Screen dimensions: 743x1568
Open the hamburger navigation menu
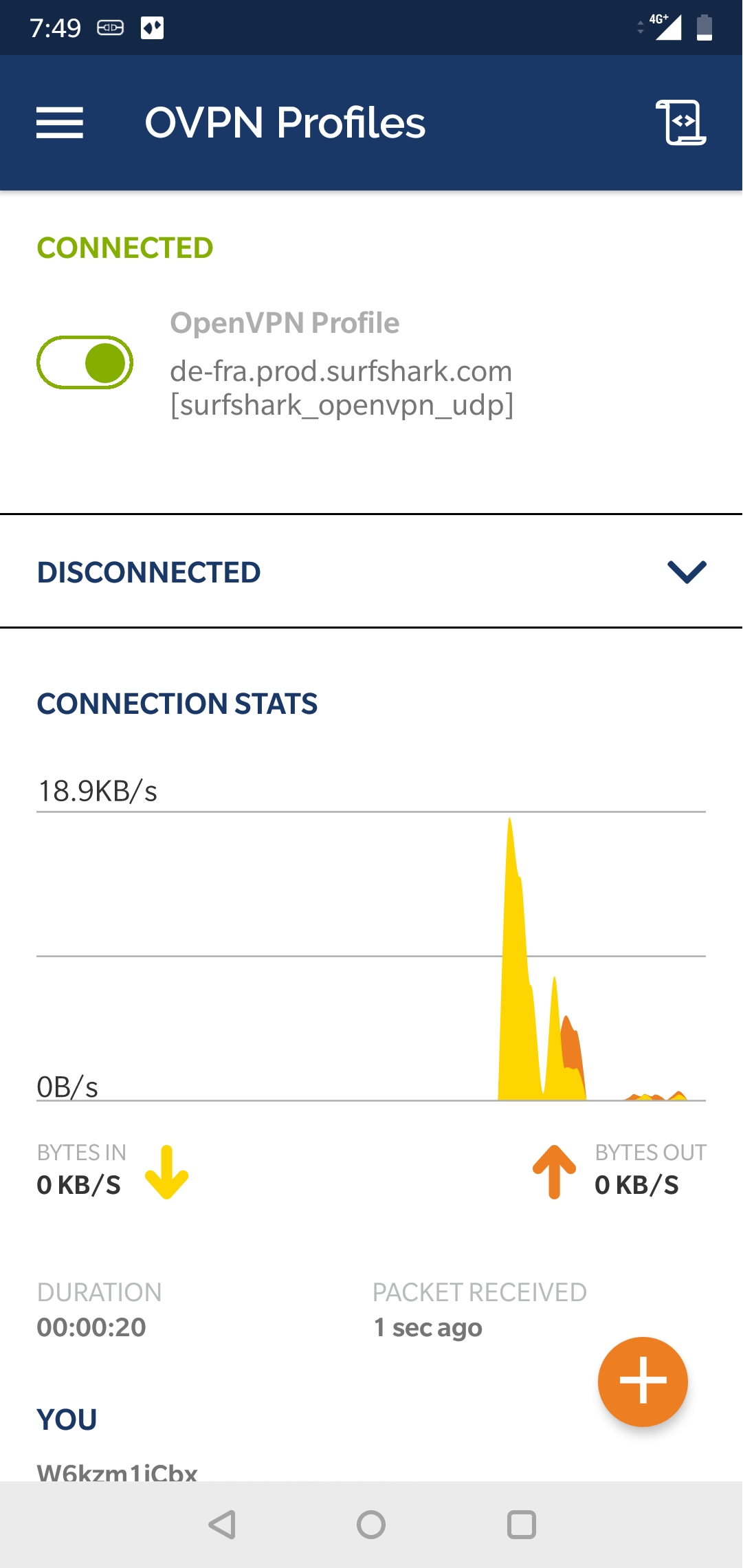pyautogui.click(x=60, y=123)
